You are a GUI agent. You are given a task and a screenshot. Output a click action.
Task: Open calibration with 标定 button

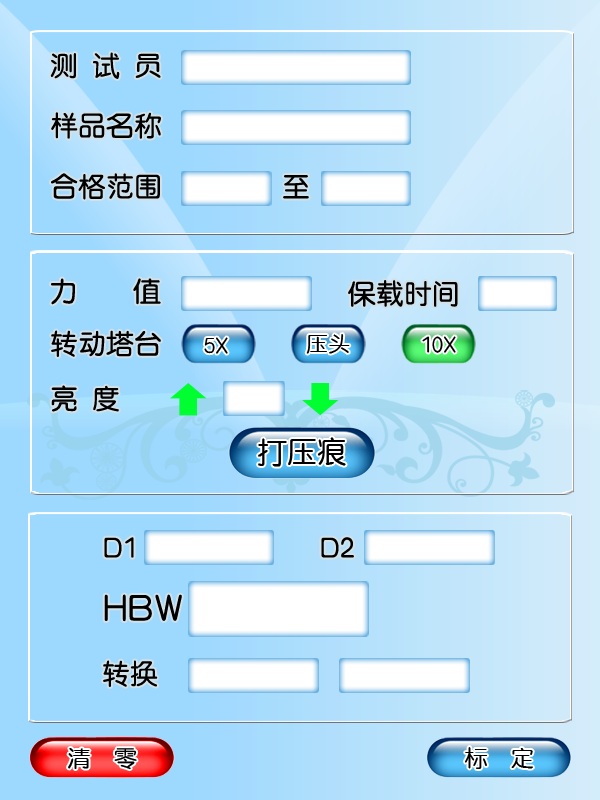[x=498, y=757]
